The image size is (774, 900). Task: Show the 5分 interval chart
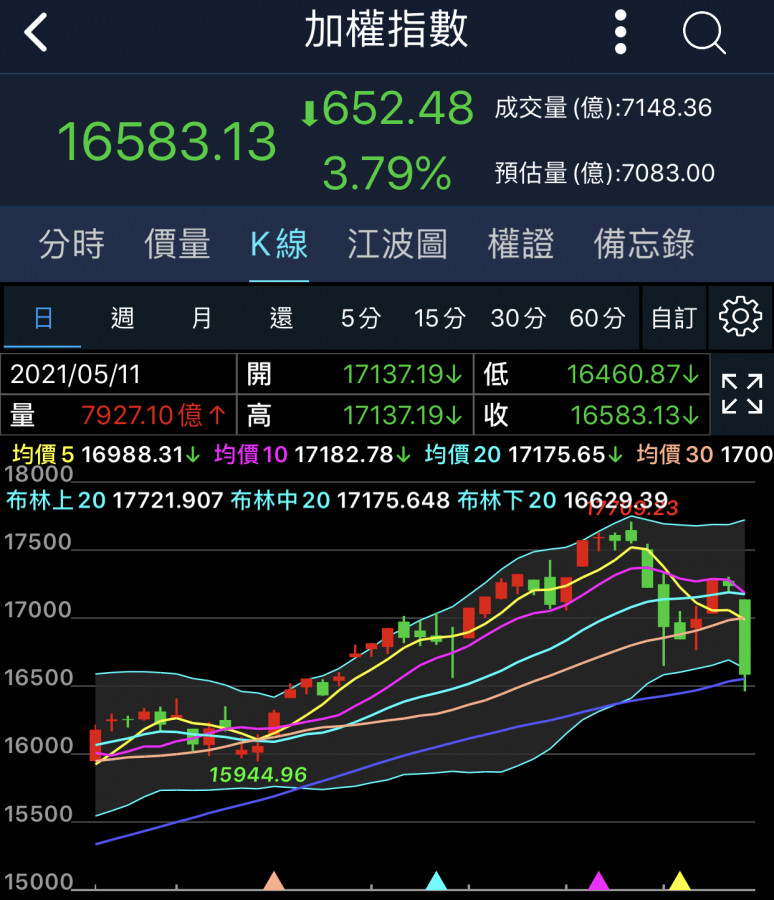(360, 318)
